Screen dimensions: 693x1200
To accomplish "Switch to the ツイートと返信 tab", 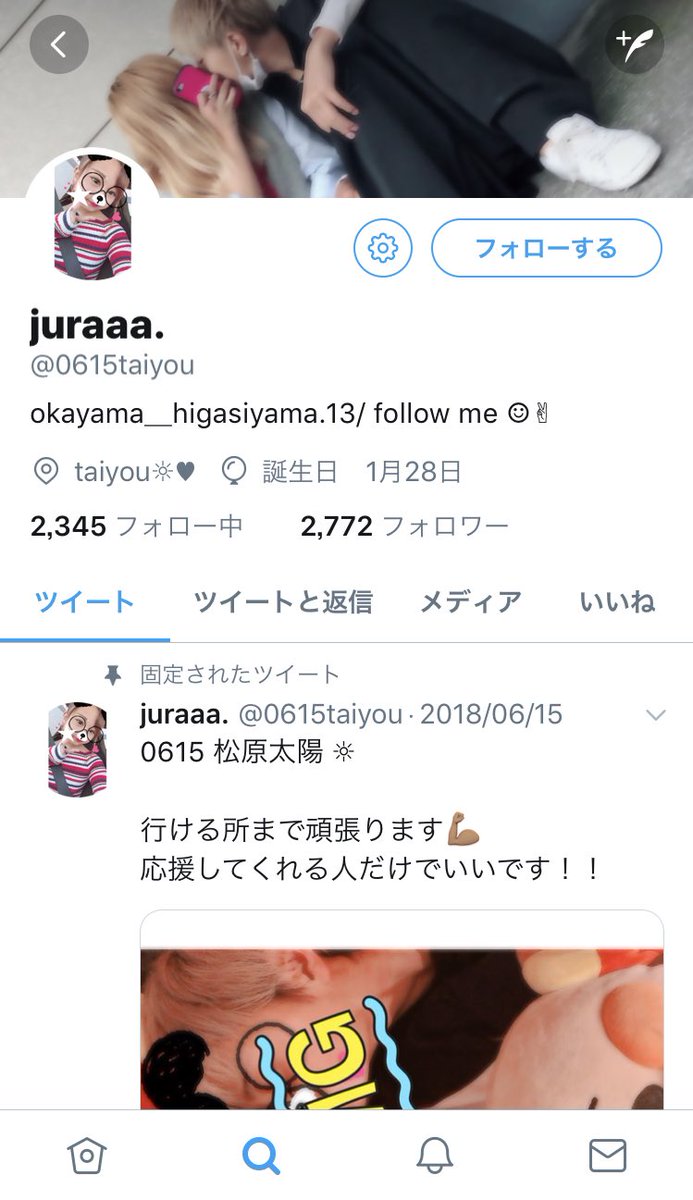I will [283, 601].
